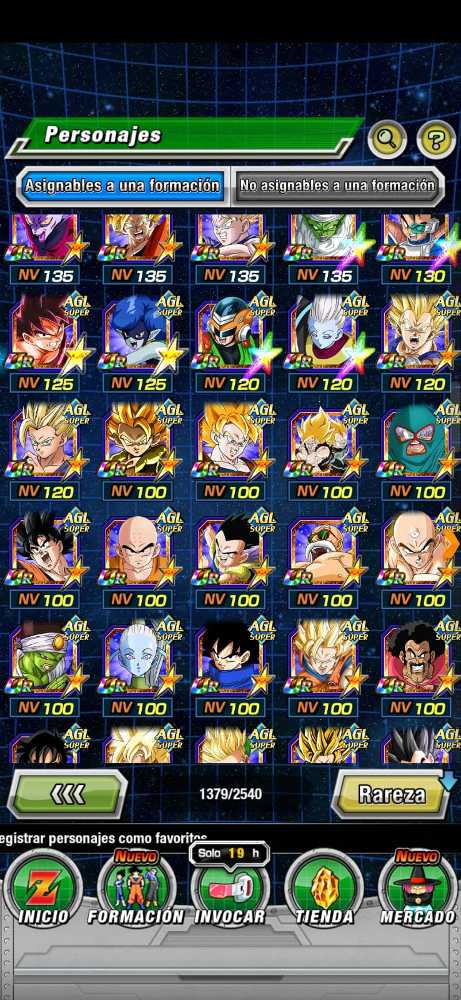The width and height of the screenshot is (461, 1000).
Task: Open the Tienda tab
Action: pyautogui.click(x=324, y=890)
